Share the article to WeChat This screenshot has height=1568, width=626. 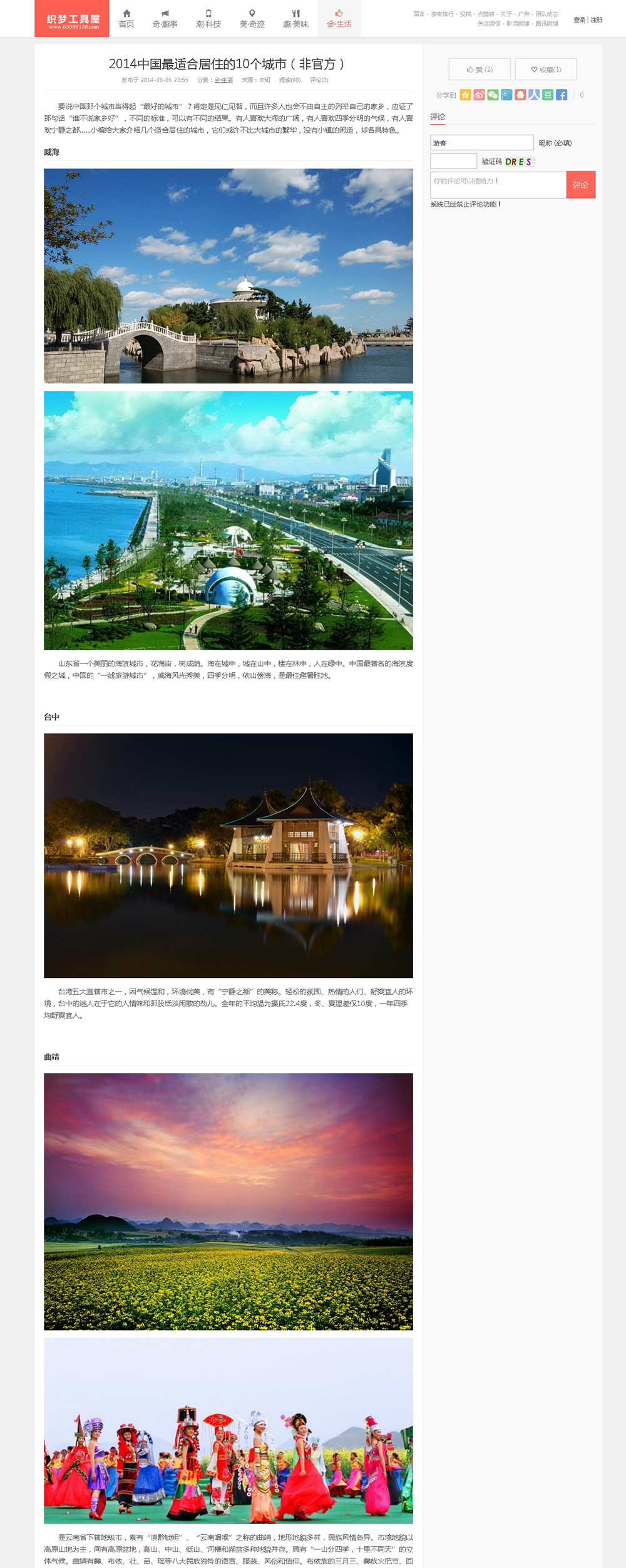(493, 95)
